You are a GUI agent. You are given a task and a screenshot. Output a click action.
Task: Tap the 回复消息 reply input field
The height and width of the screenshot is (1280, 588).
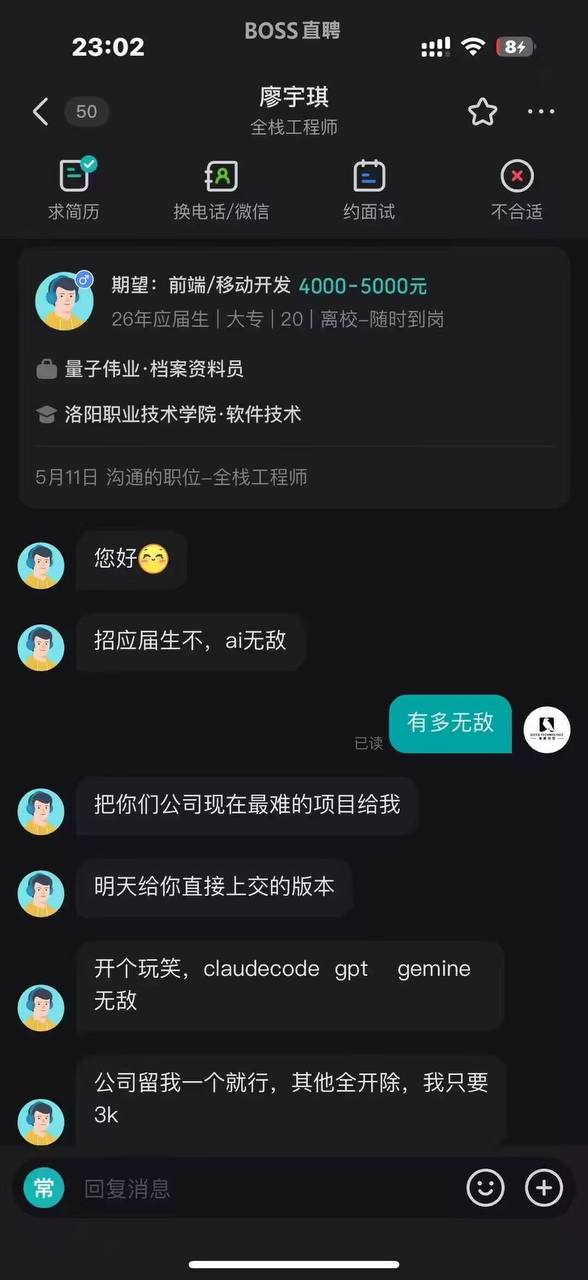coord(265,1188)
